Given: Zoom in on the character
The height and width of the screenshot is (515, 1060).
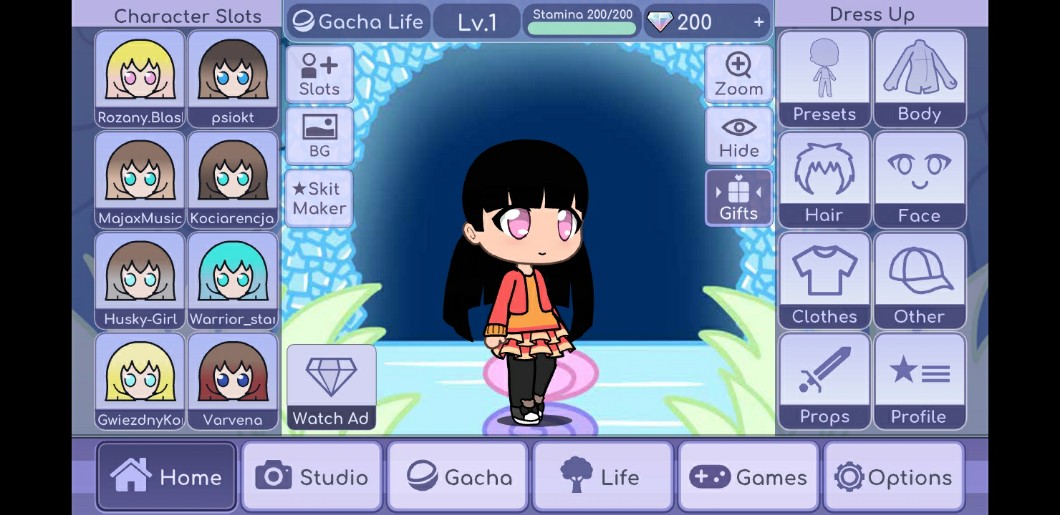Looking at the screenshot, I should (739, 74).
